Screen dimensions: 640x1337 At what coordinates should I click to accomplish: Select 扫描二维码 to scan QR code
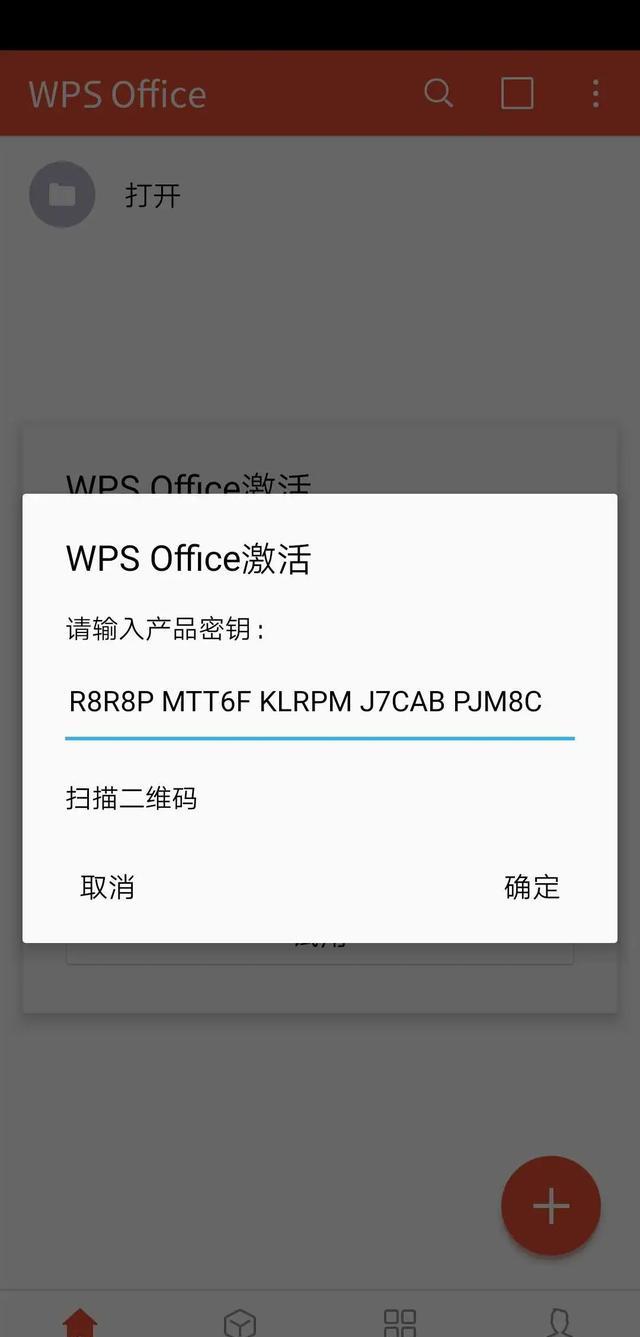(131, 798)
